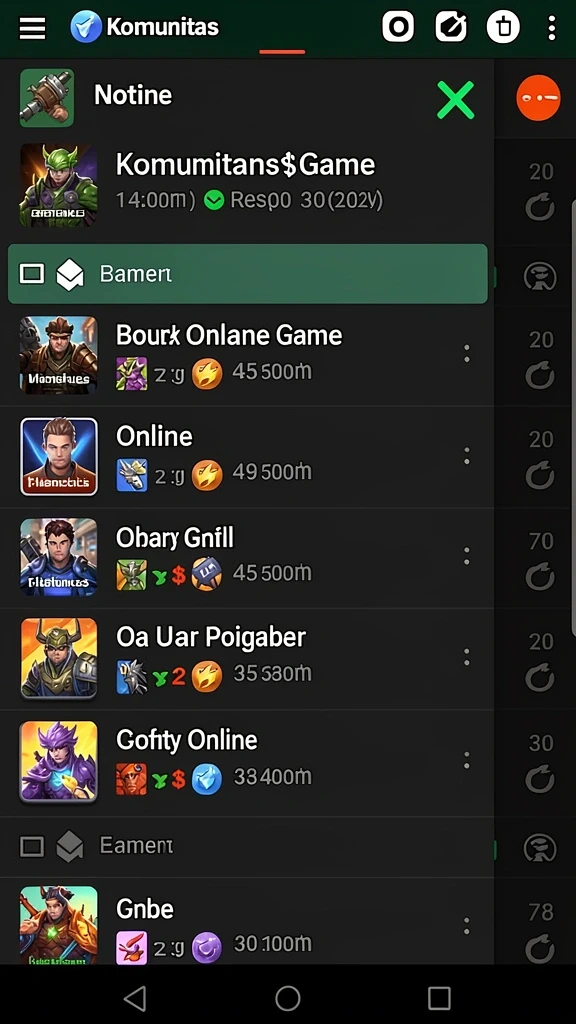Tick the Eament checkbox

coord(31,847)
